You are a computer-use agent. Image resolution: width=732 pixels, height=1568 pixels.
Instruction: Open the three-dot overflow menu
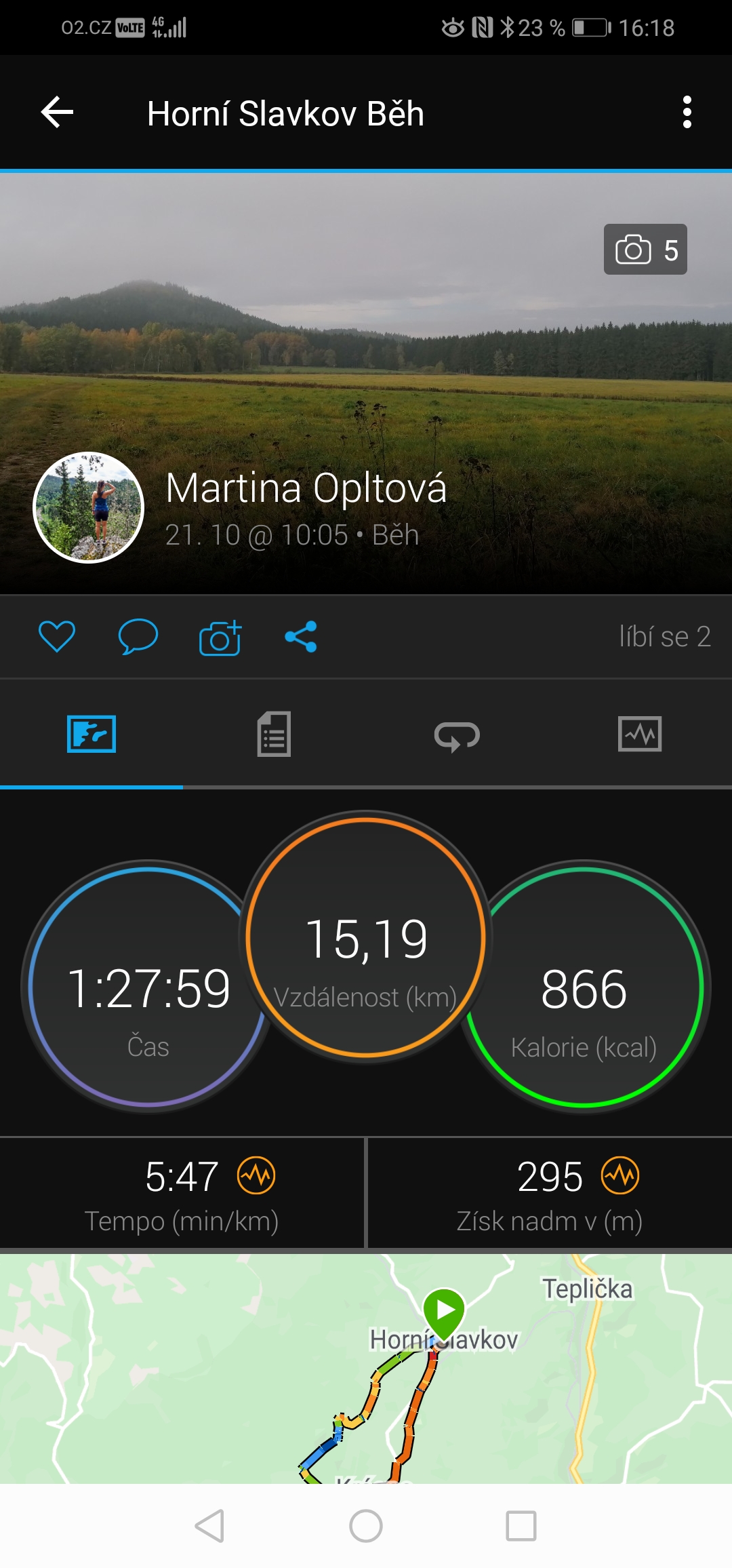coord(687,112)
